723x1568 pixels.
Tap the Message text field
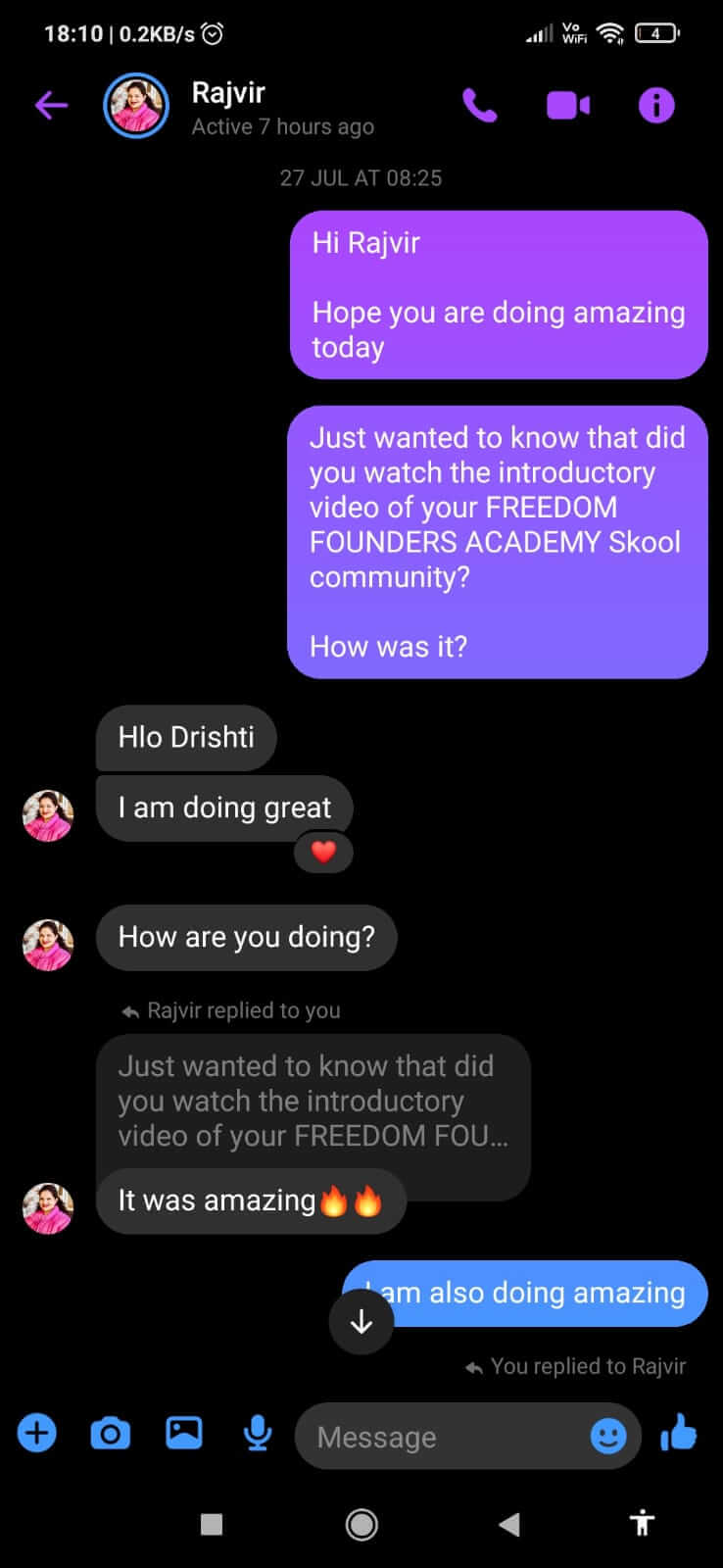[x=441, y=1437]
